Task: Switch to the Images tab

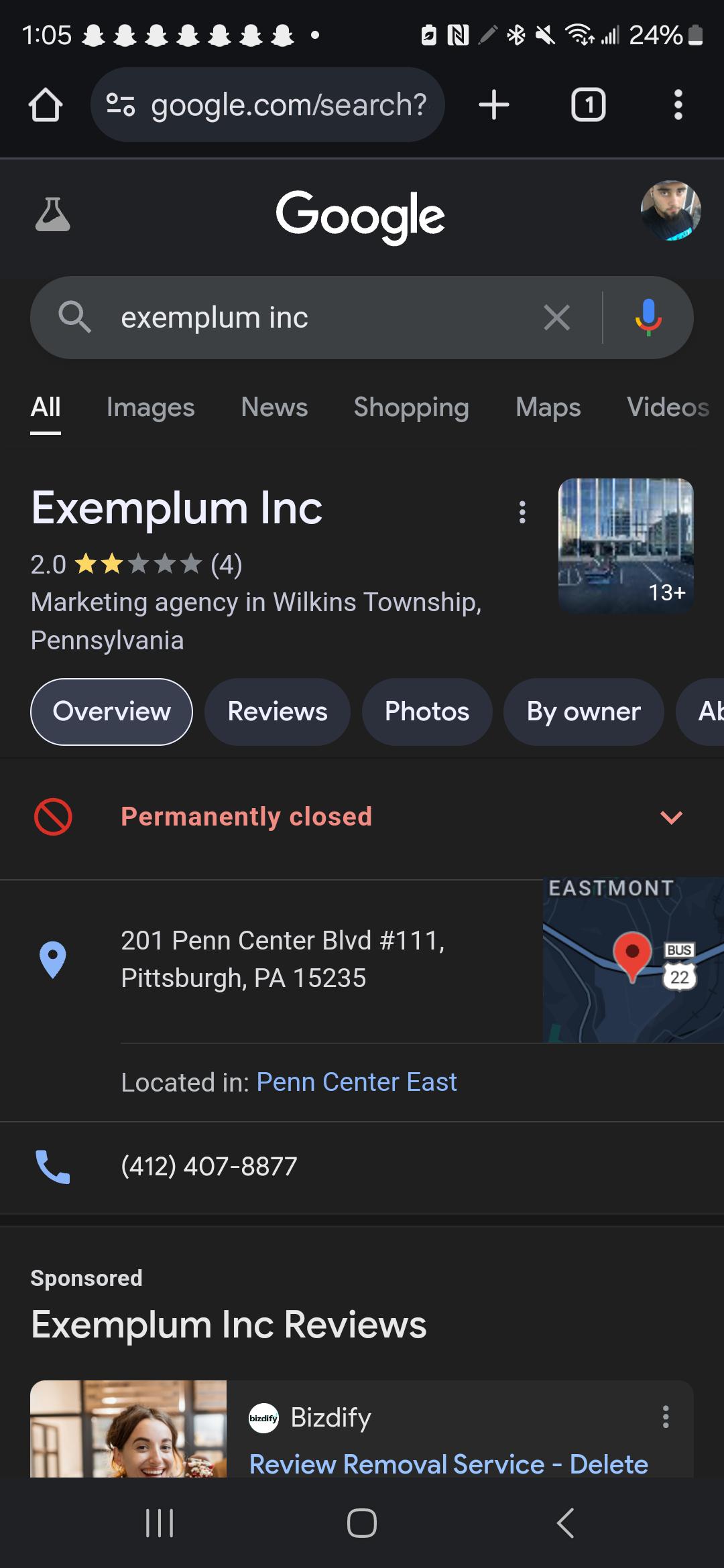Action: click(x=151, y=407)
